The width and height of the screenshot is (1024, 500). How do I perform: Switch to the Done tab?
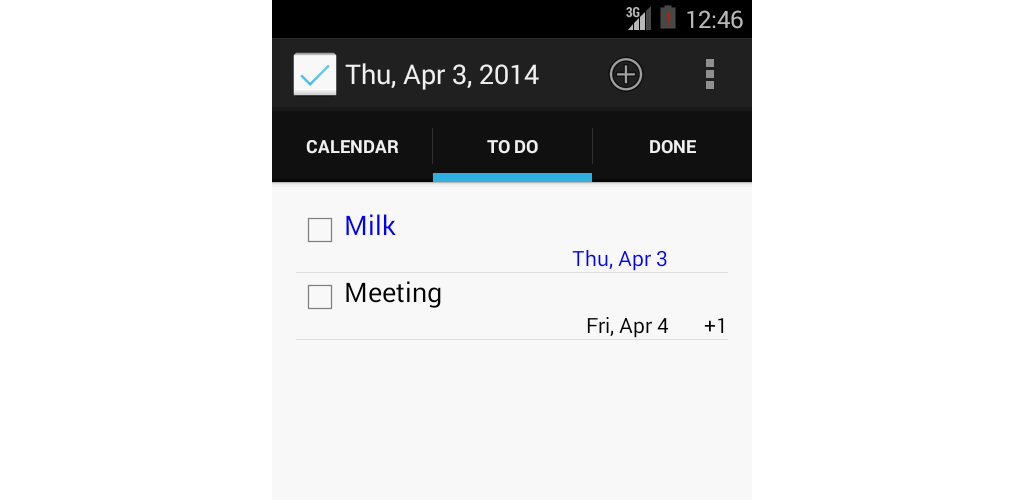(x=672, y=147)
